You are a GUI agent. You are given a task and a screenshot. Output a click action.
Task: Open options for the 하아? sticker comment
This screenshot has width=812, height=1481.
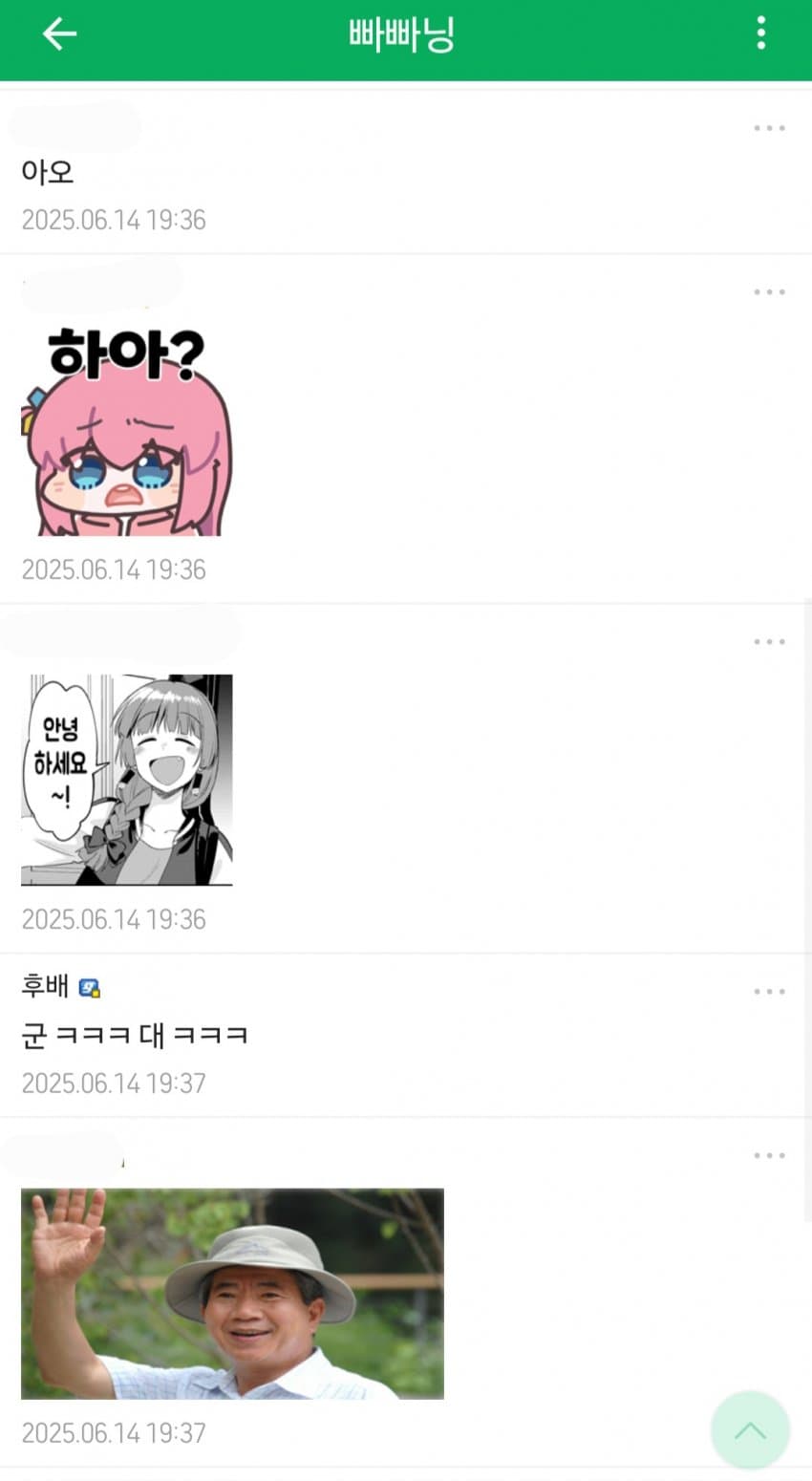tap(769, 292)
